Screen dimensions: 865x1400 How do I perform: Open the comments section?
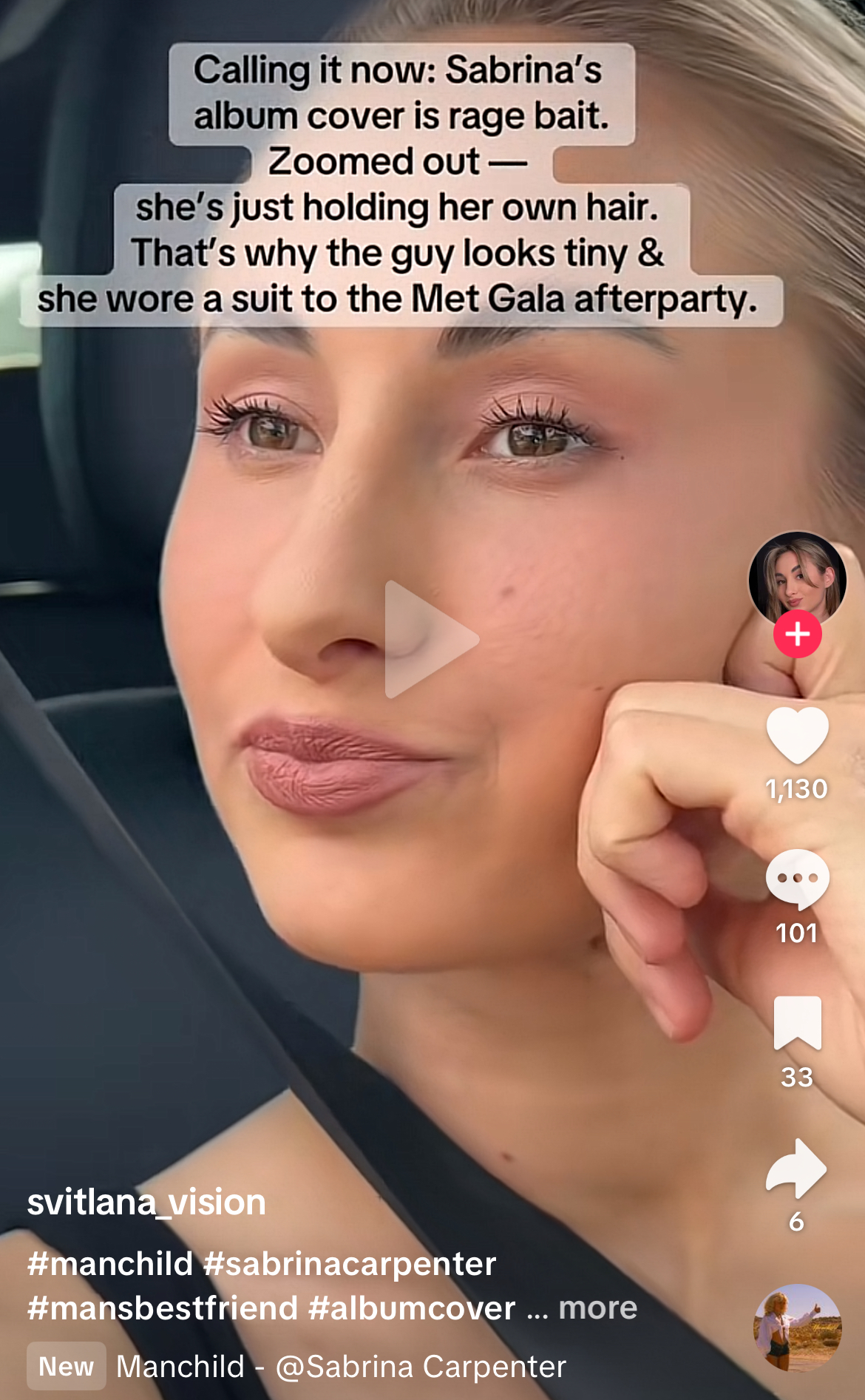pos(797,879)
